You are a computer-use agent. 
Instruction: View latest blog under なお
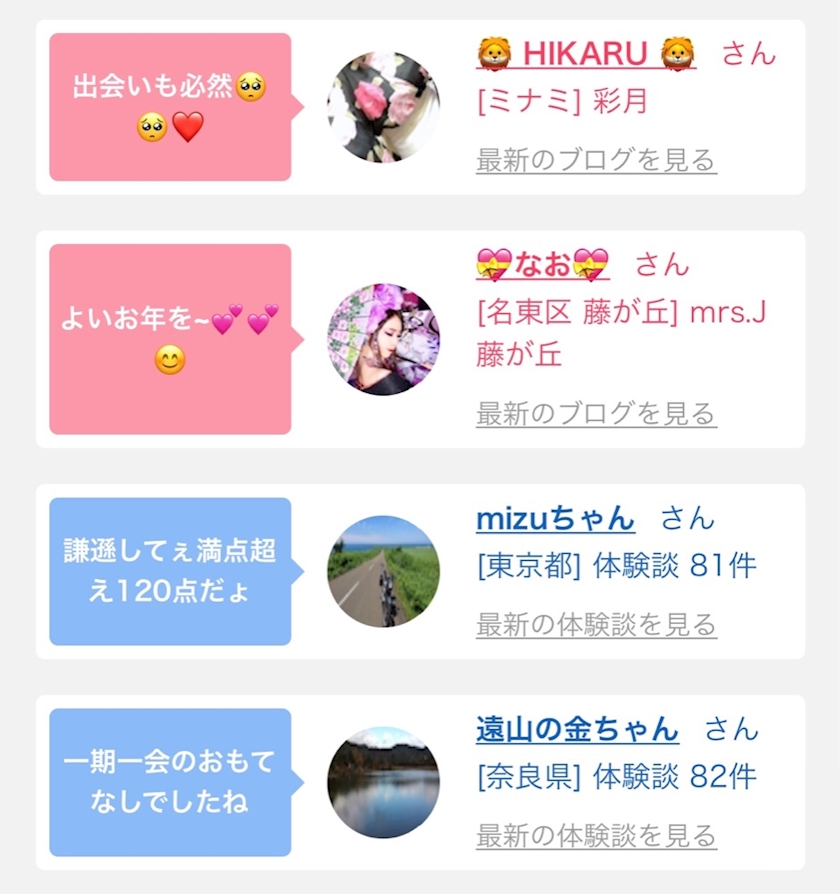click(596, 414)
